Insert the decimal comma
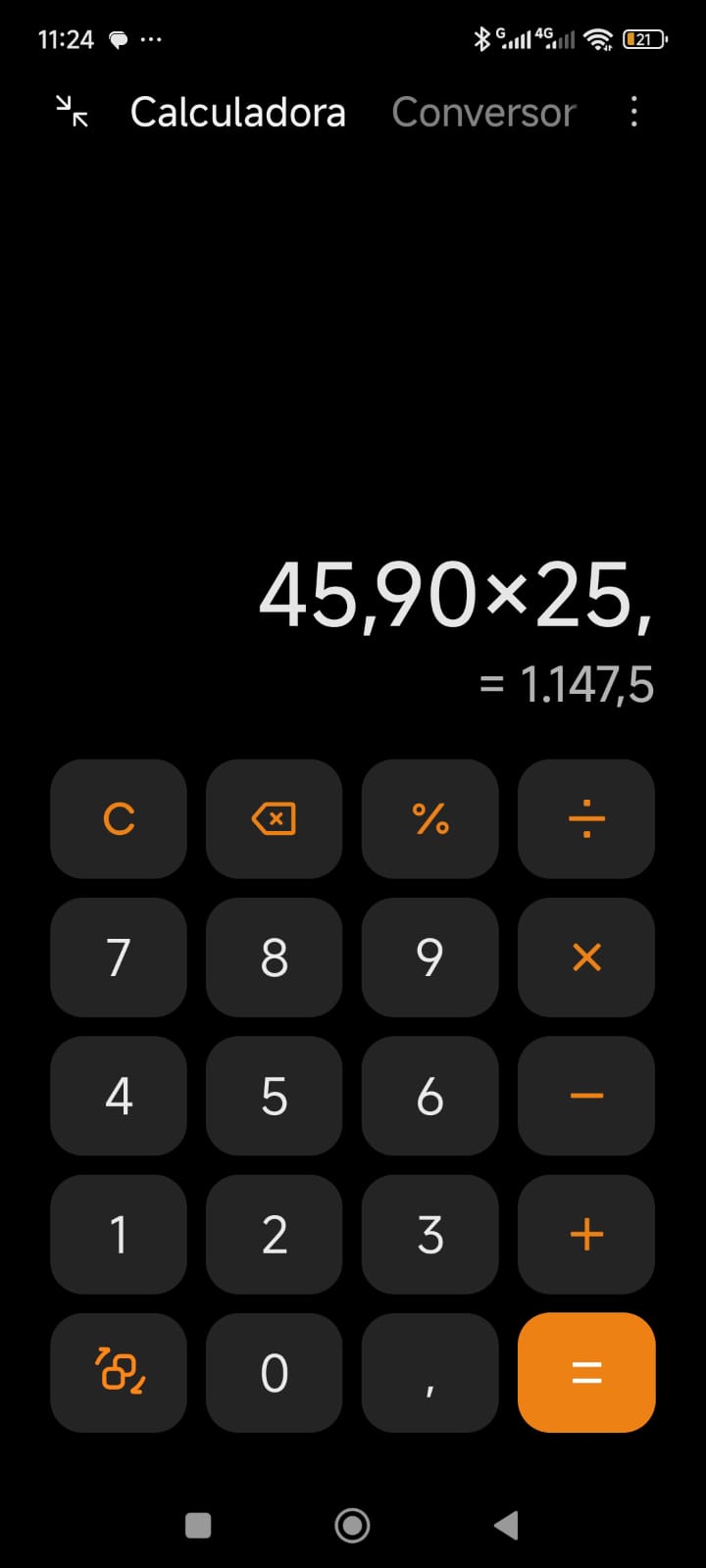 point(429,1372)
